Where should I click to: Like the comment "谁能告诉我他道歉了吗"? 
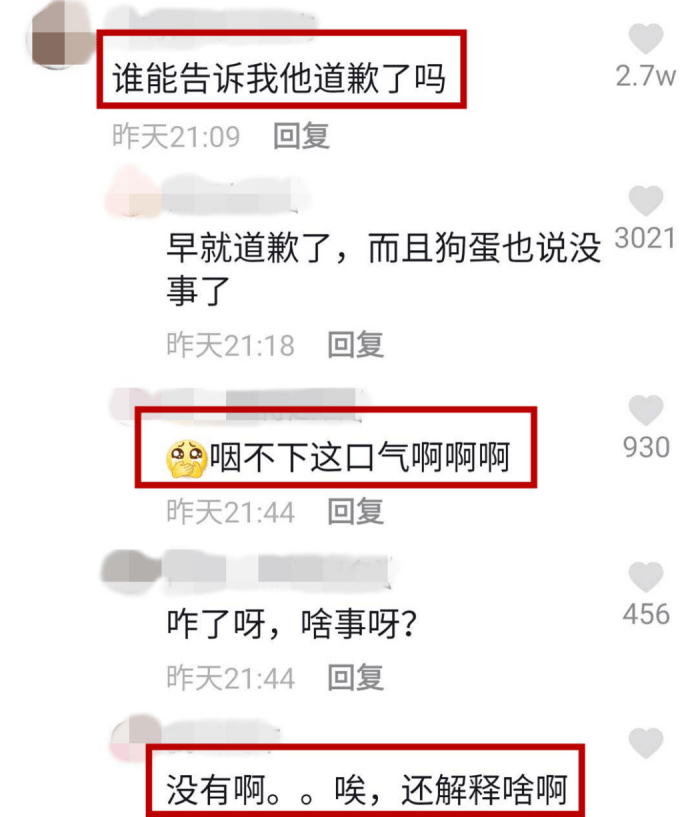[646, 39]
